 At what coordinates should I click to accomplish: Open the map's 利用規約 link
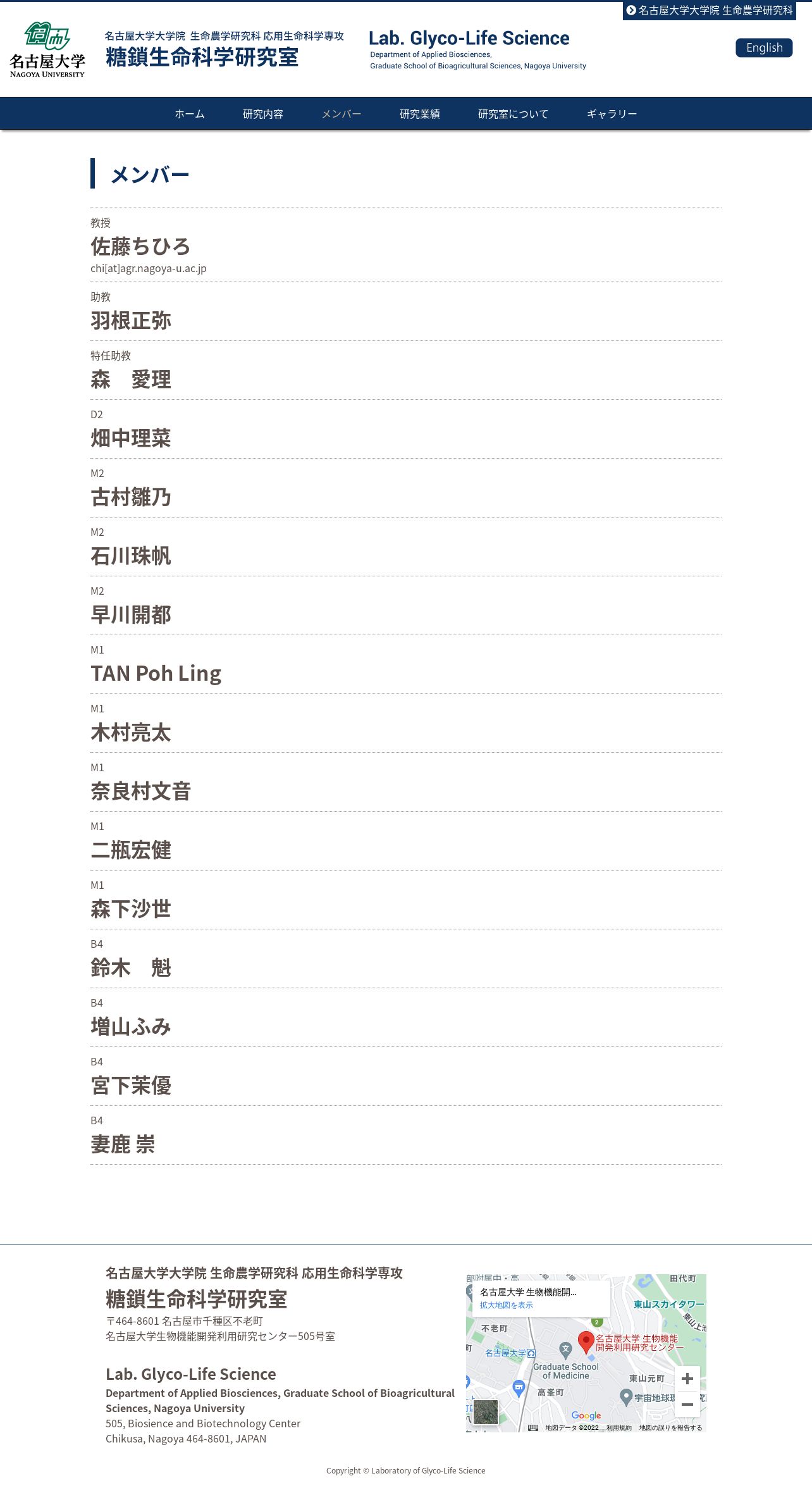coord(618,1428)
